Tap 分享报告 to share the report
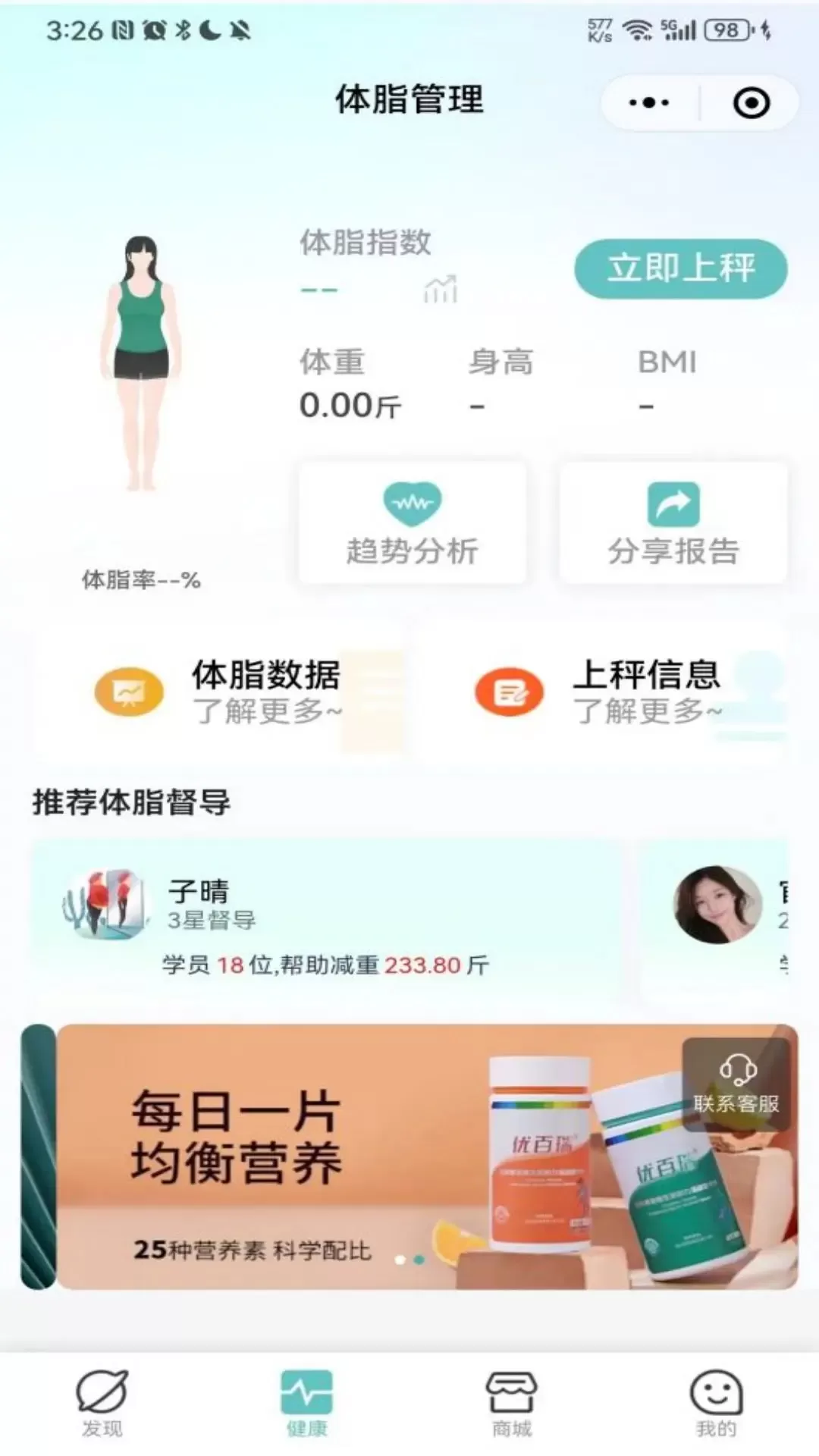 (673, 523)
